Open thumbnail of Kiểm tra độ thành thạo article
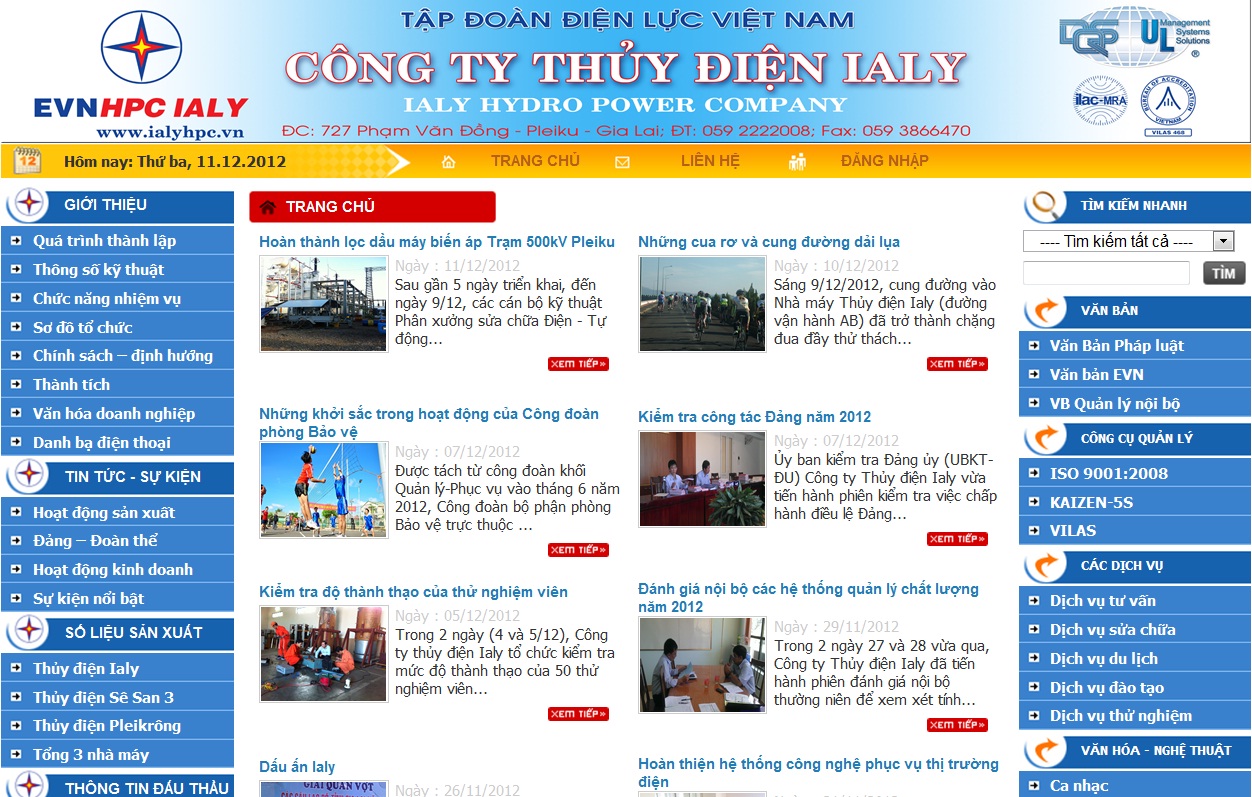This screenshot has width=1252, height=797. point(323,654)
